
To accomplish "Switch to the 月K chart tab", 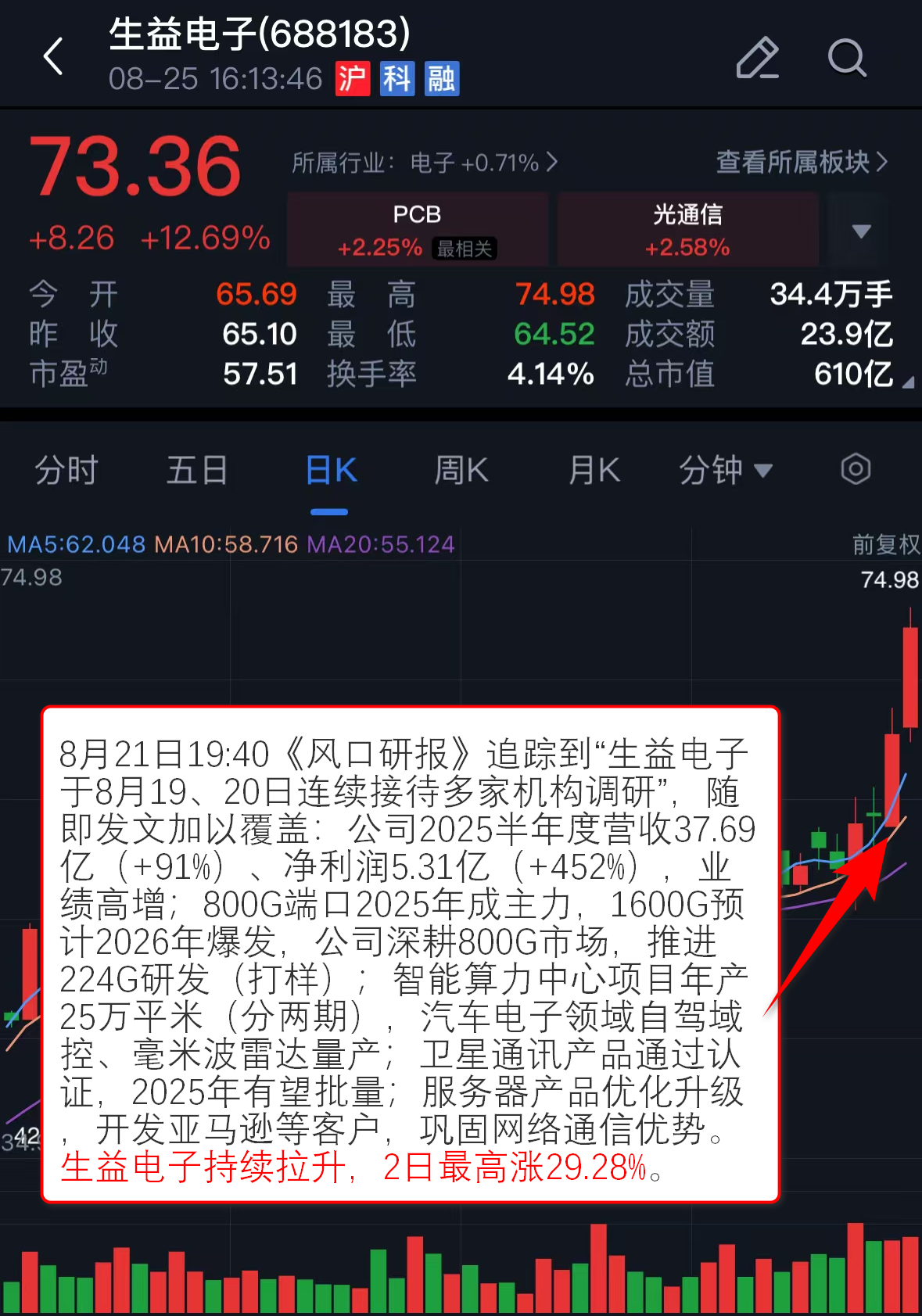I will pyautogui.click(x=594, y=471).
